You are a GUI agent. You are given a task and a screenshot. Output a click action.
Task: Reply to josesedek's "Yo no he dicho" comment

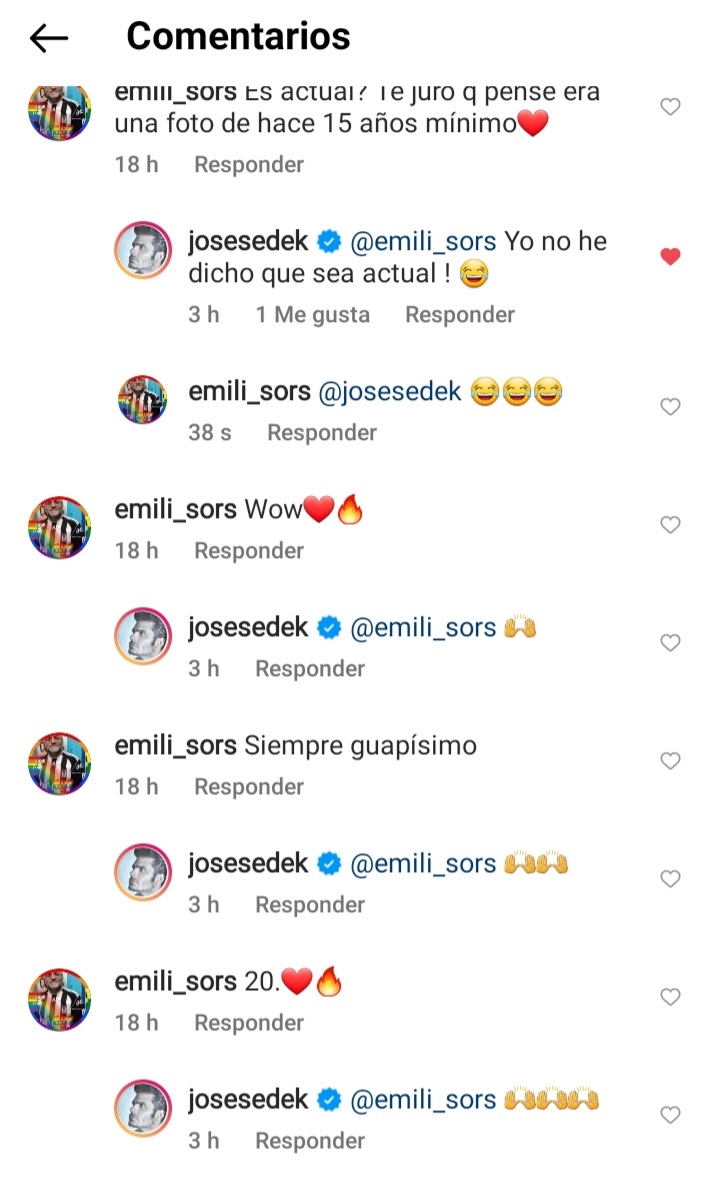point(459,315)
